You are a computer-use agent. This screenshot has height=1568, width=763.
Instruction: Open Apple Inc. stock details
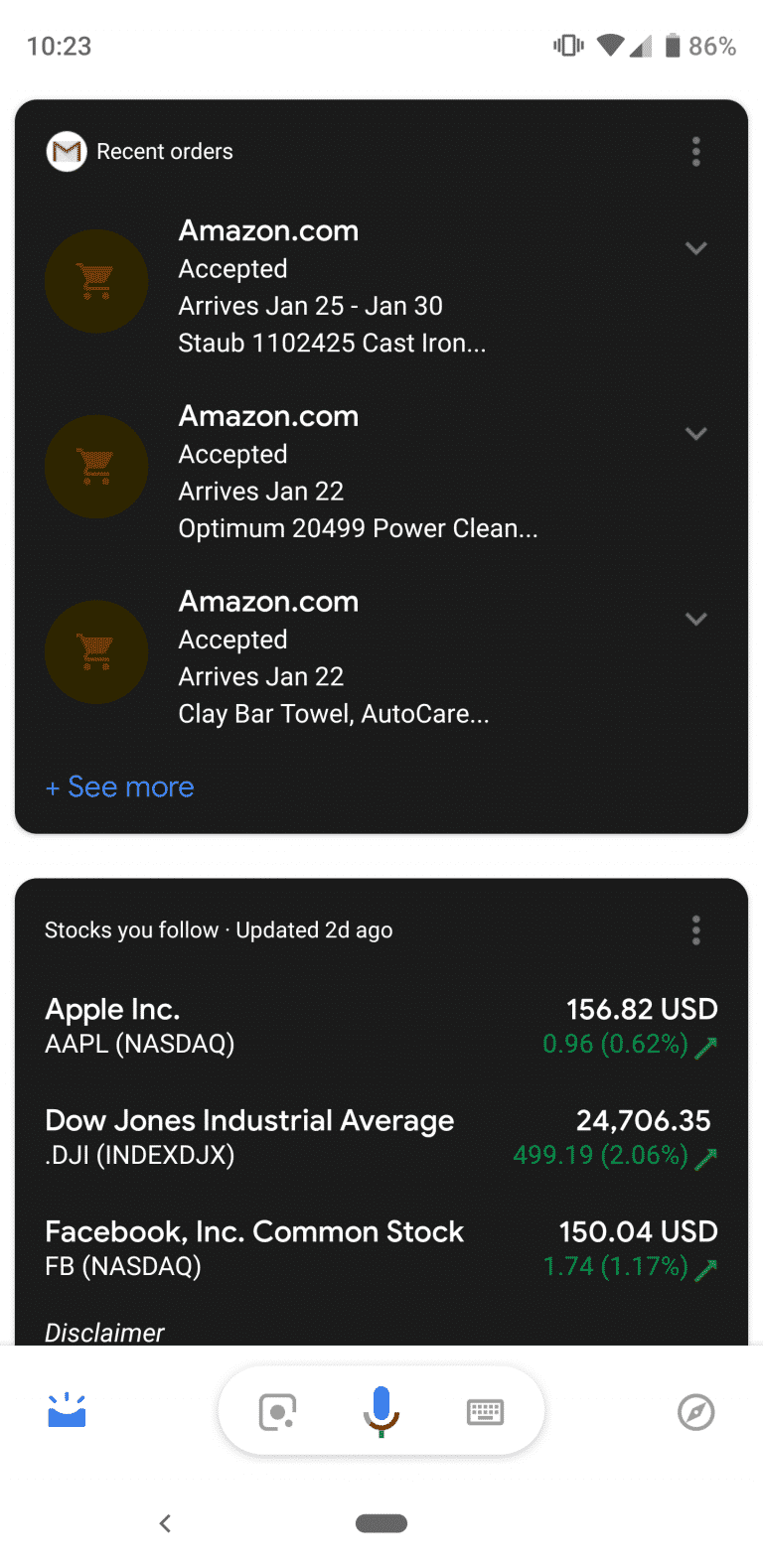(381, 1026)
